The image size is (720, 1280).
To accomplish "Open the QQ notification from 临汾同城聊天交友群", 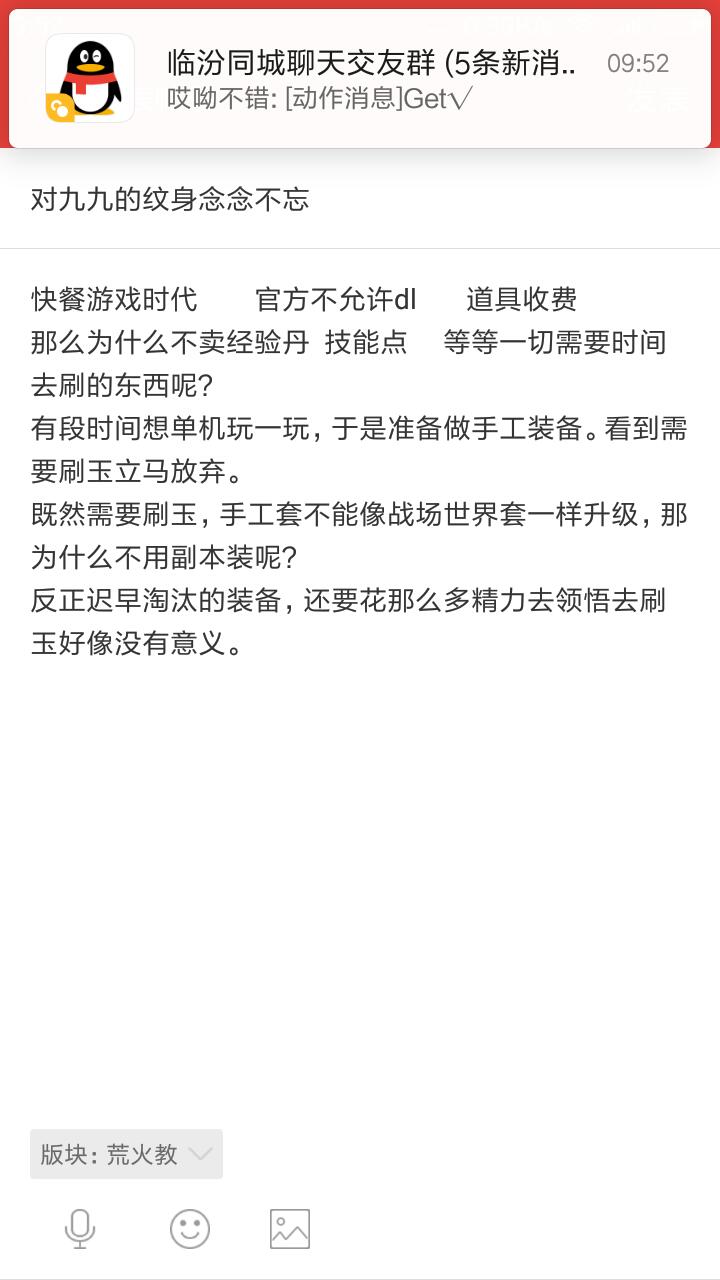I will 360,79.
